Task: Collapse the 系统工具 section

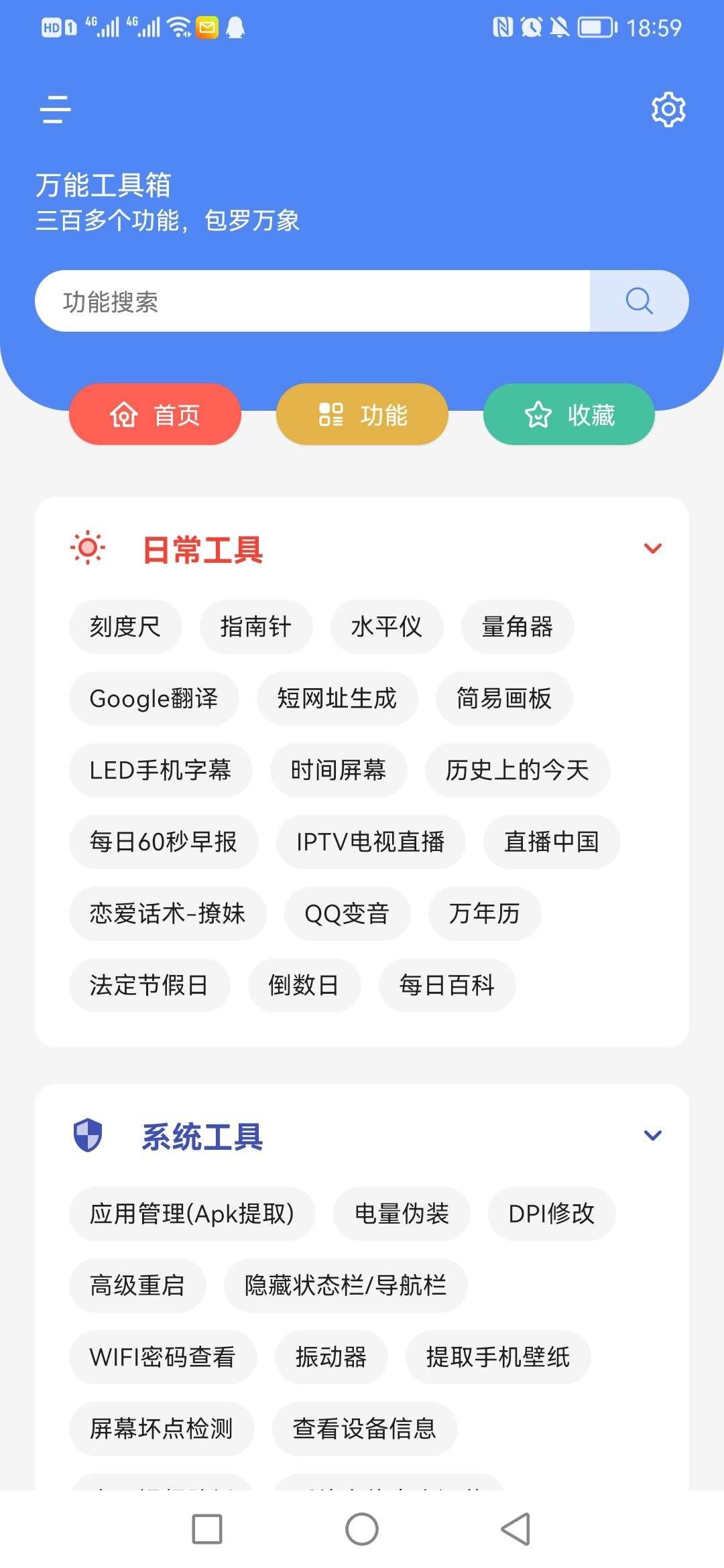Action: 652,1136
